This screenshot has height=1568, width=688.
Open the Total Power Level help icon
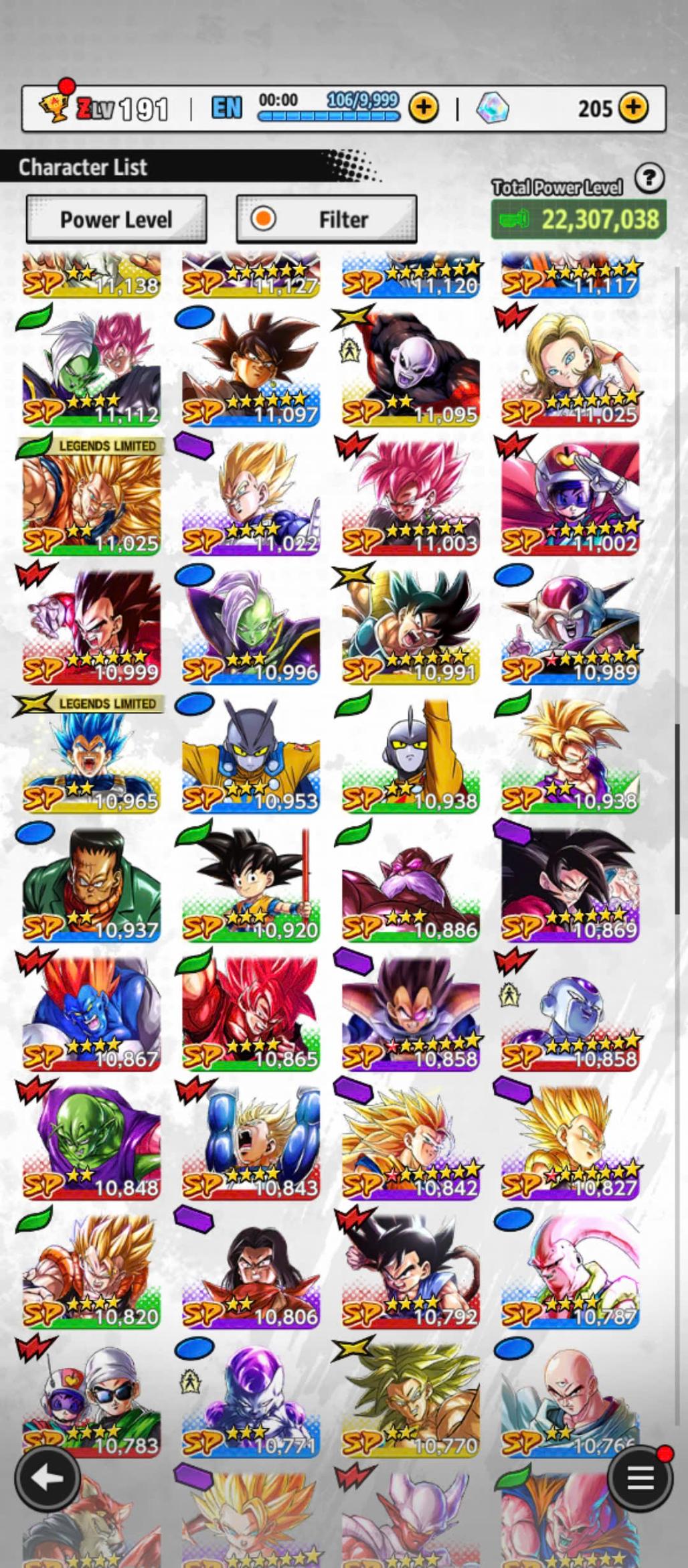coord(649,179)
